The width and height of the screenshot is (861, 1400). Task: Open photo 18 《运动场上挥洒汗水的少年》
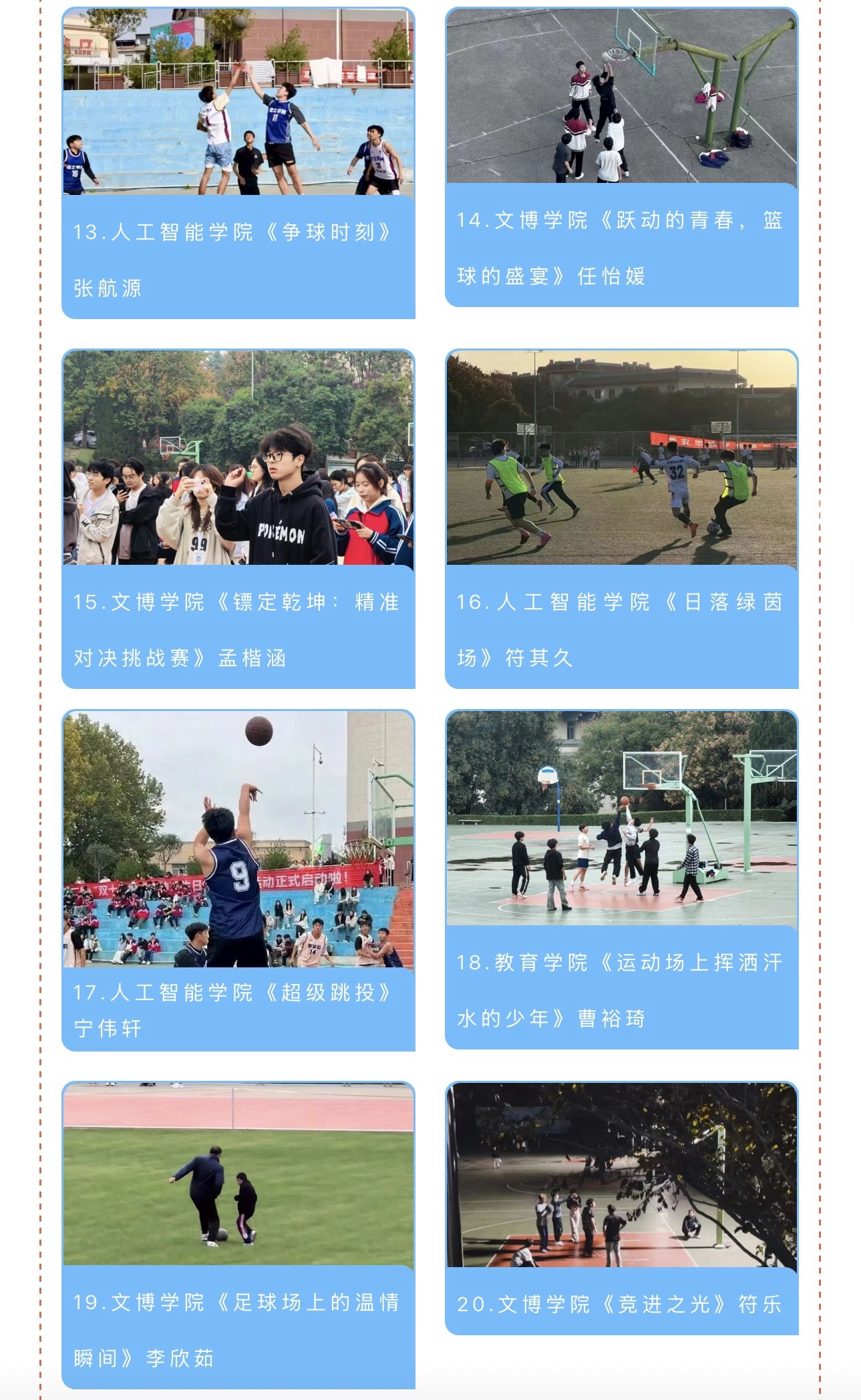point(621,818)
